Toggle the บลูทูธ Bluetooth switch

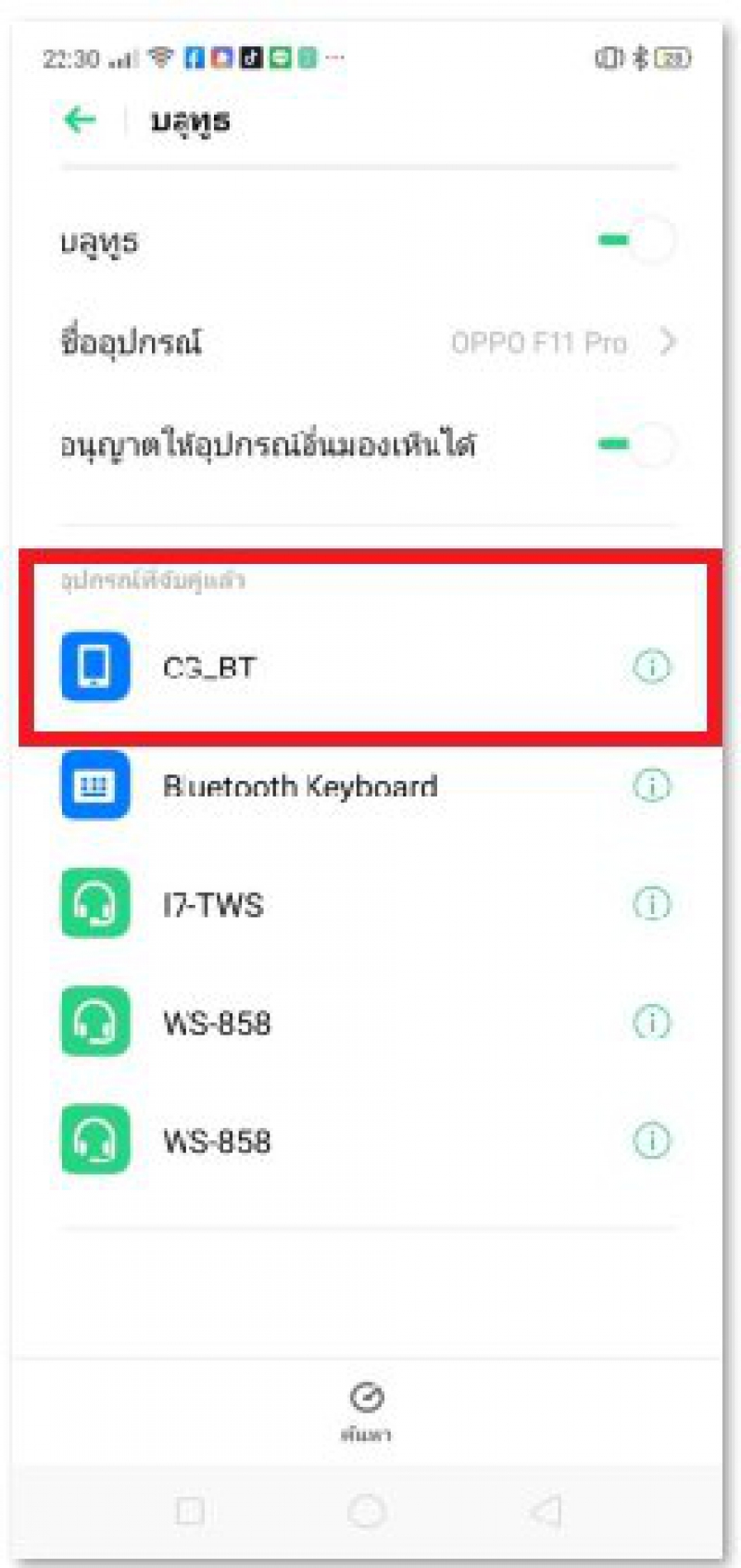pos(637,241)
